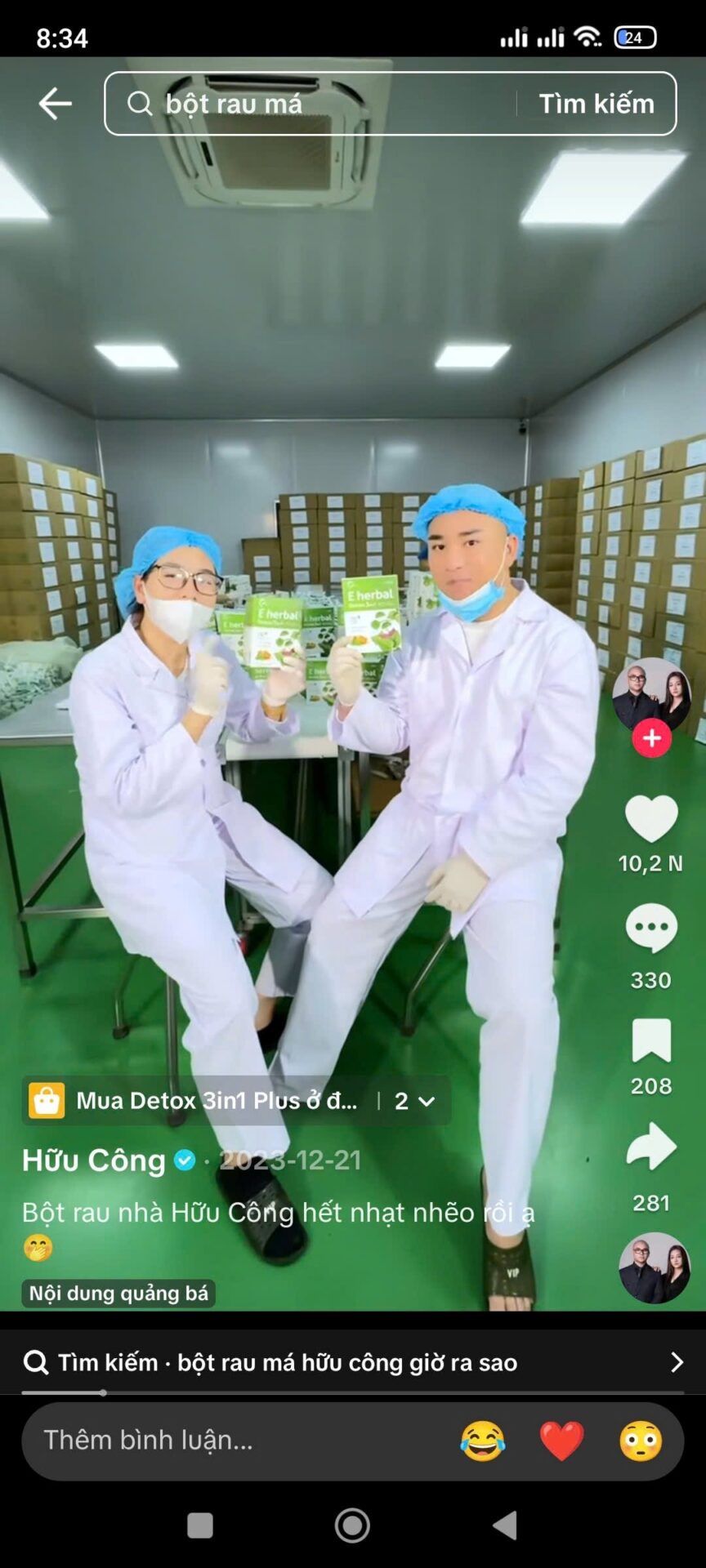Insert the laughing emoji reaction
Screen dimensions: 706x1568
(482, 1440)
